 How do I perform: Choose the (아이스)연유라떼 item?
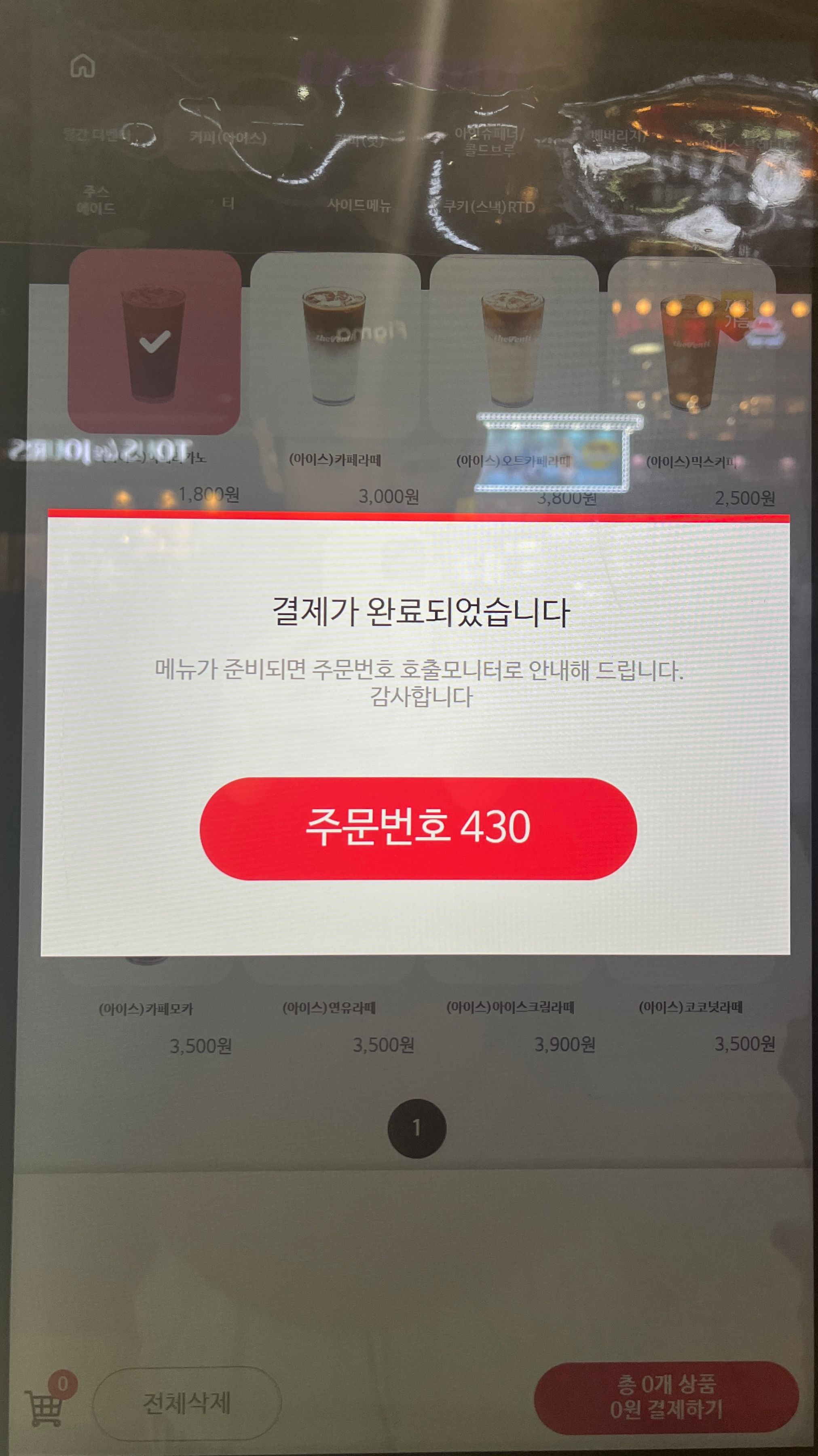pos(329,1008)
